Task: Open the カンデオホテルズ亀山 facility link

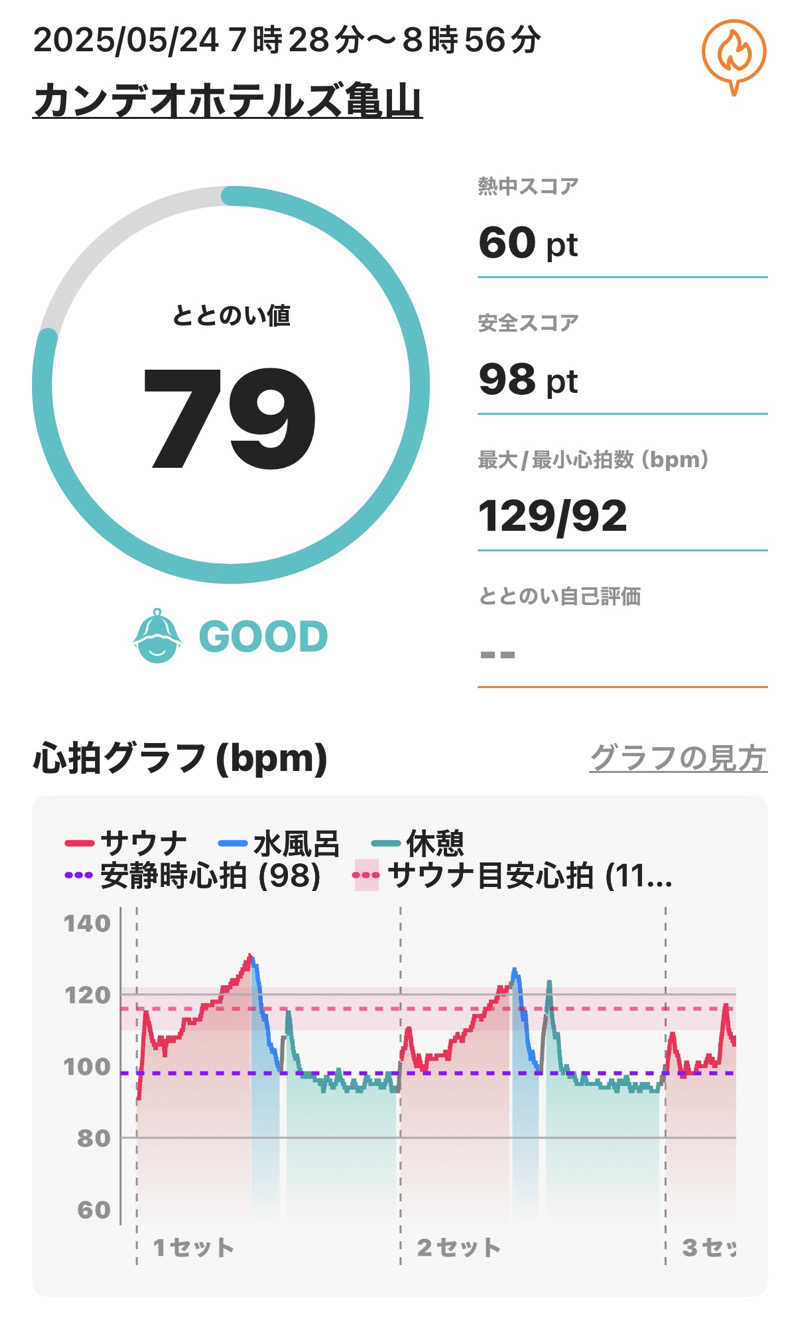Action: click(x=228, y=101)
